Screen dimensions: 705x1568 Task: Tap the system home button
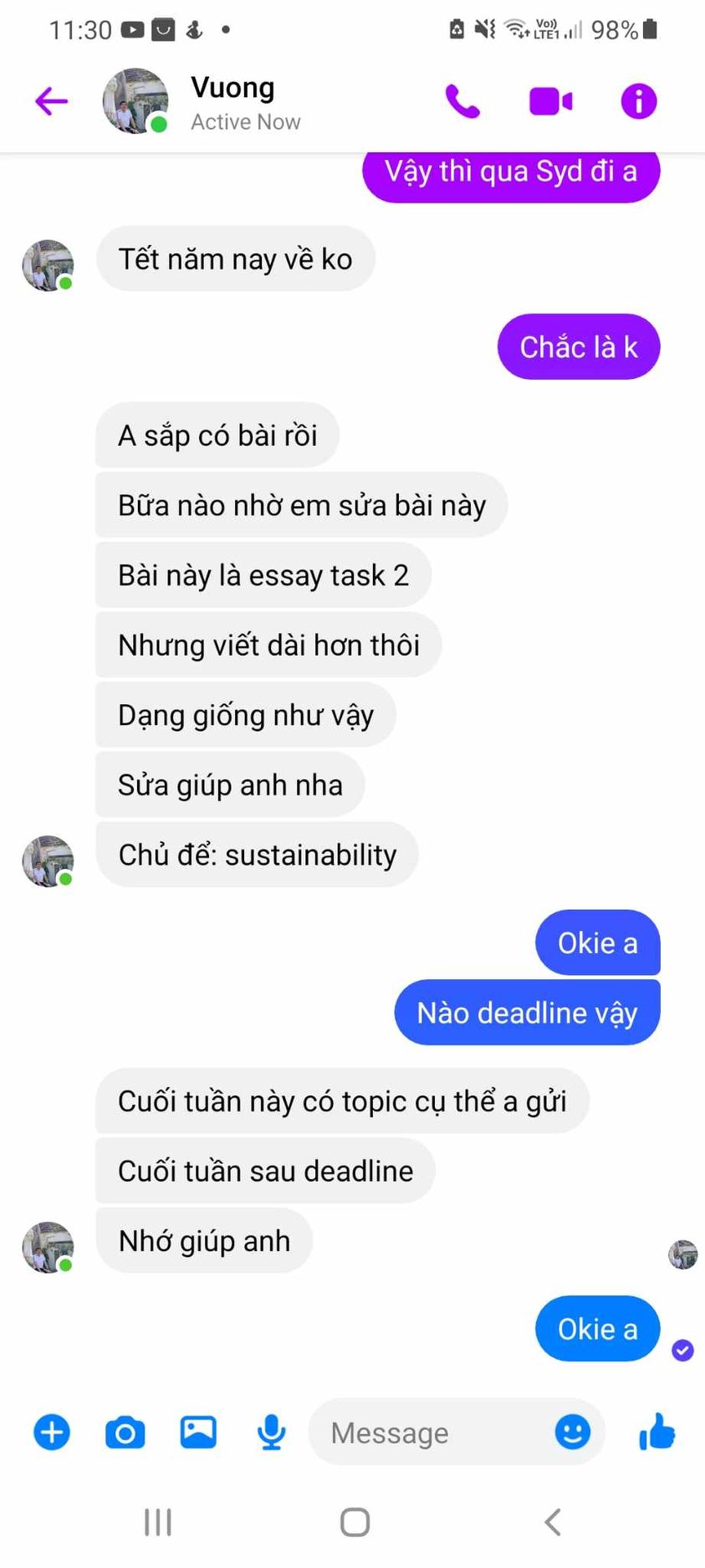pos(355,1522)
